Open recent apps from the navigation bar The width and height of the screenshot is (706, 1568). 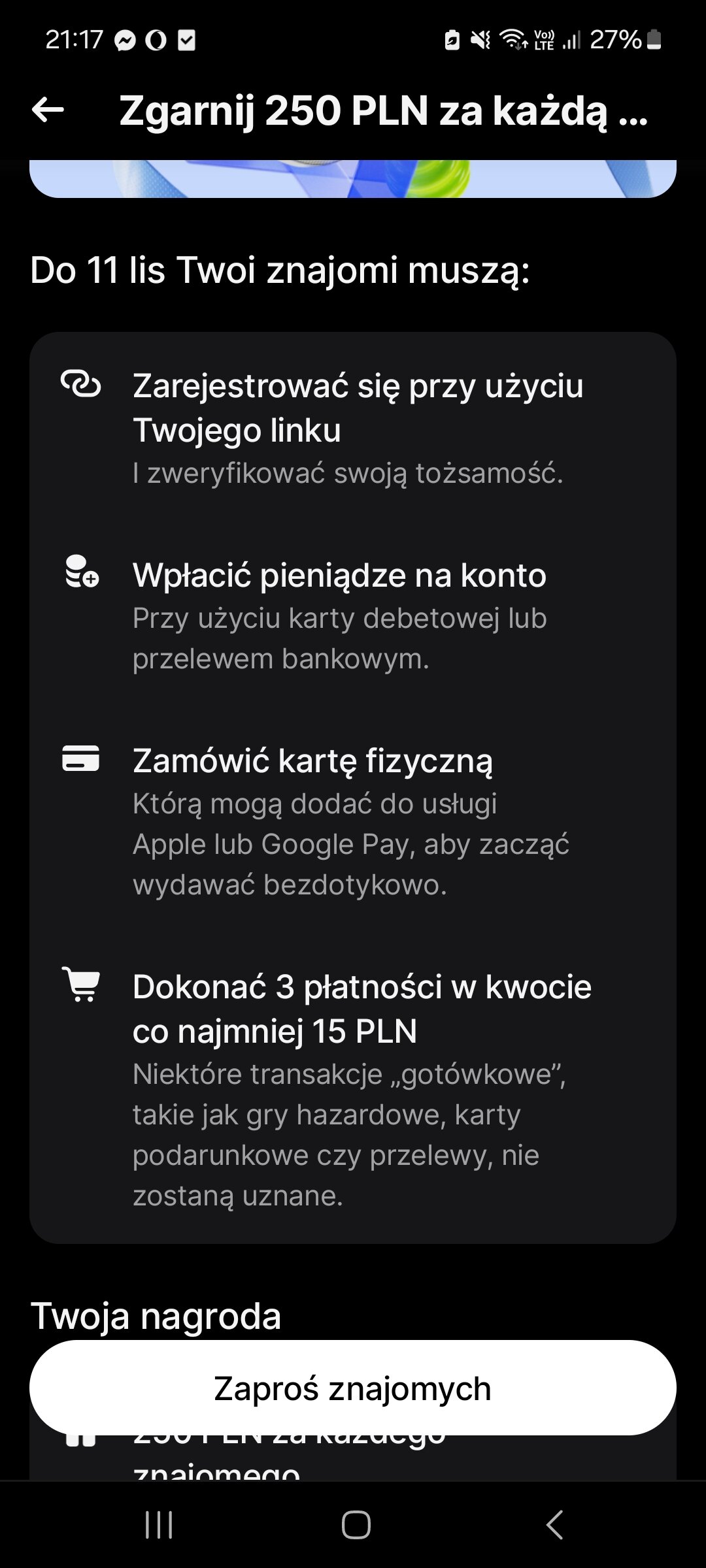pyautogui.click(x=159, y=1525)
